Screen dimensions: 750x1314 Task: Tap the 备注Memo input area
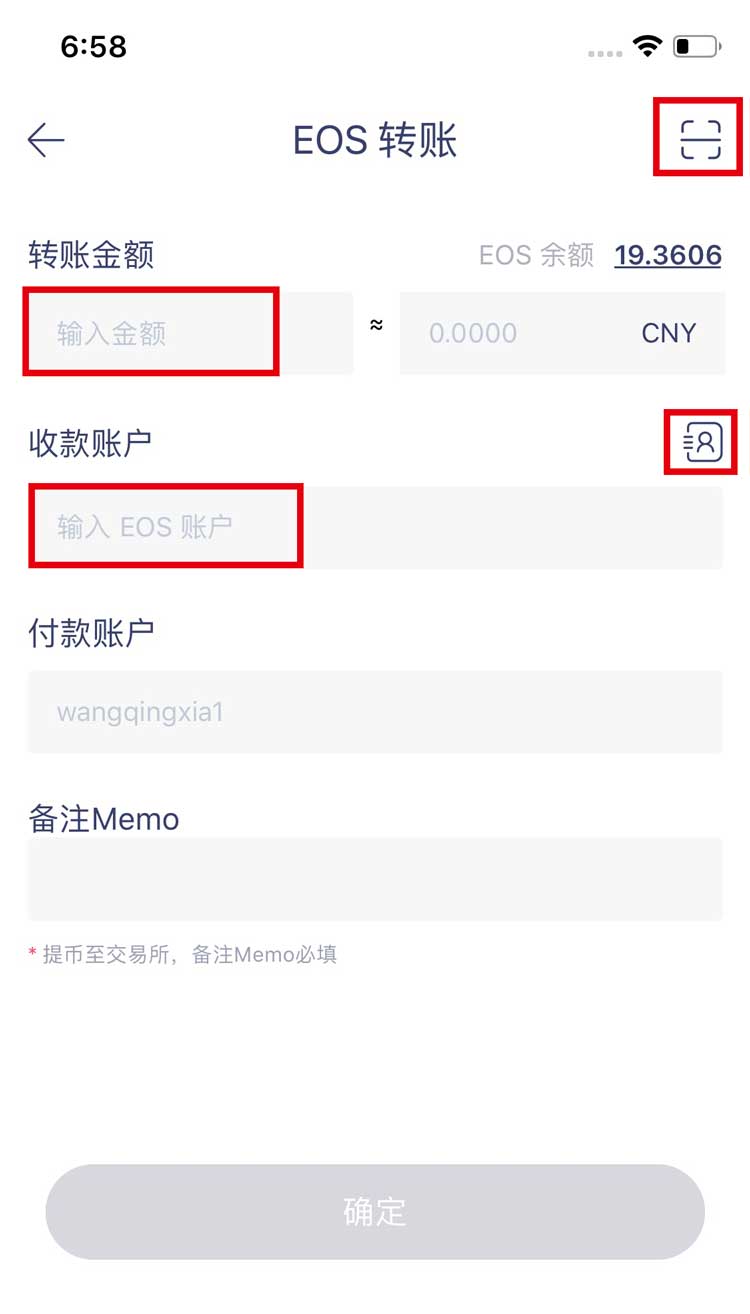pos(375,878)
